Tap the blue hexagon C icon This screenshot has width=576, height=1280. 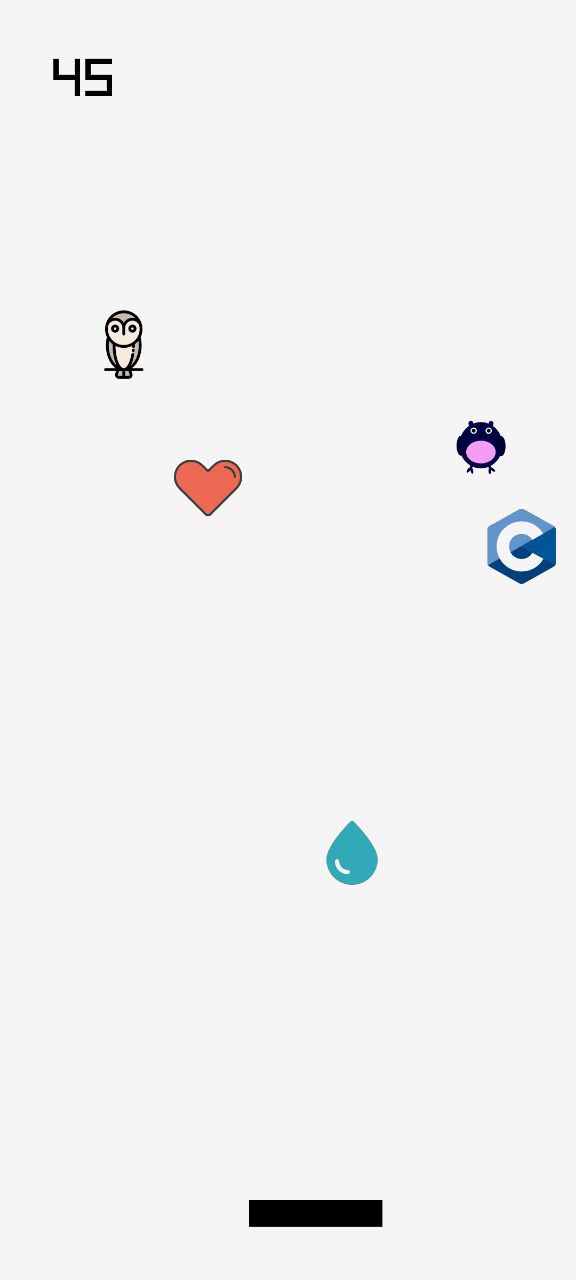click(x=522, y=547)
